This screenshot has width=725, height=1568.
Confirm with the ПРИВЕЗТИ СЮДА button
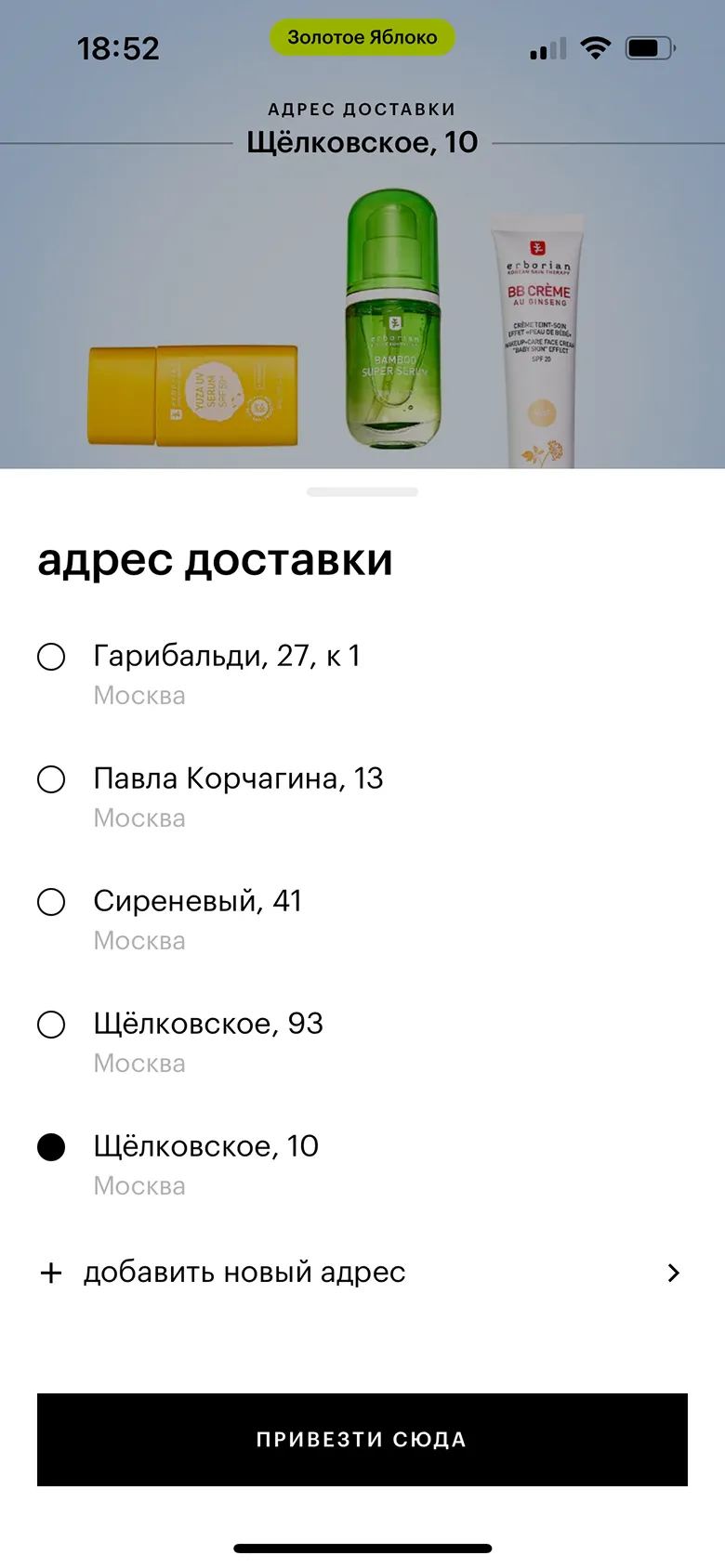(x=362, y=1440)
